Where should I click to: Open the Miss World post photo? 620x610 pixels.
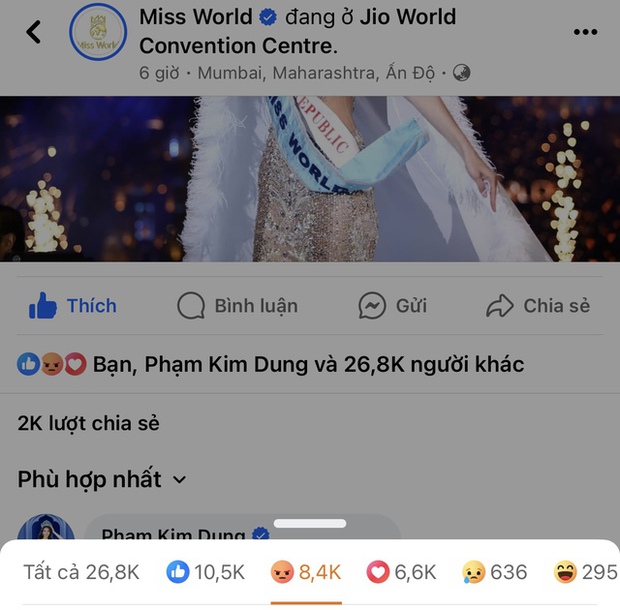pyautogui.click(x=310, y=179)
